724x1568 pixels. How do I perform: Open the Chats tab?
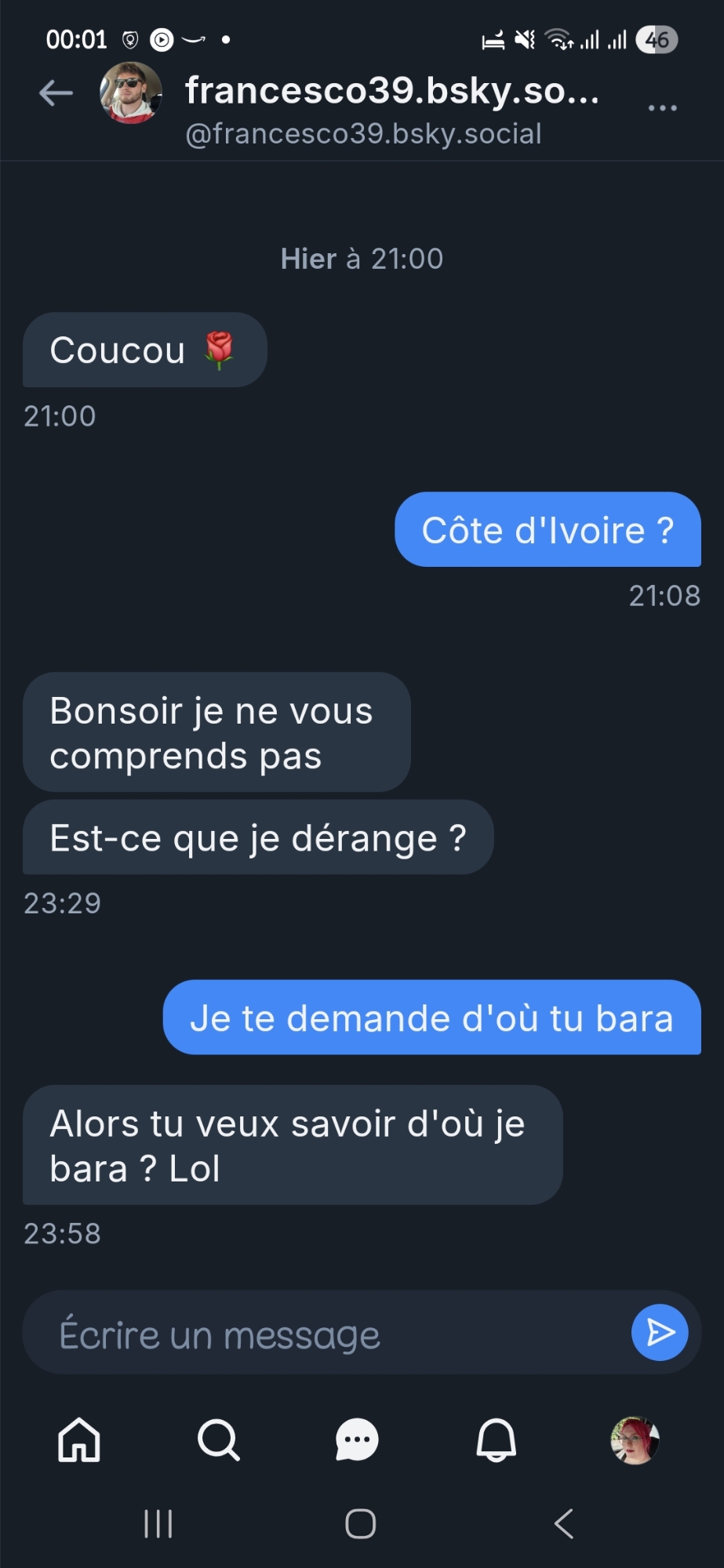point(357,1440)
